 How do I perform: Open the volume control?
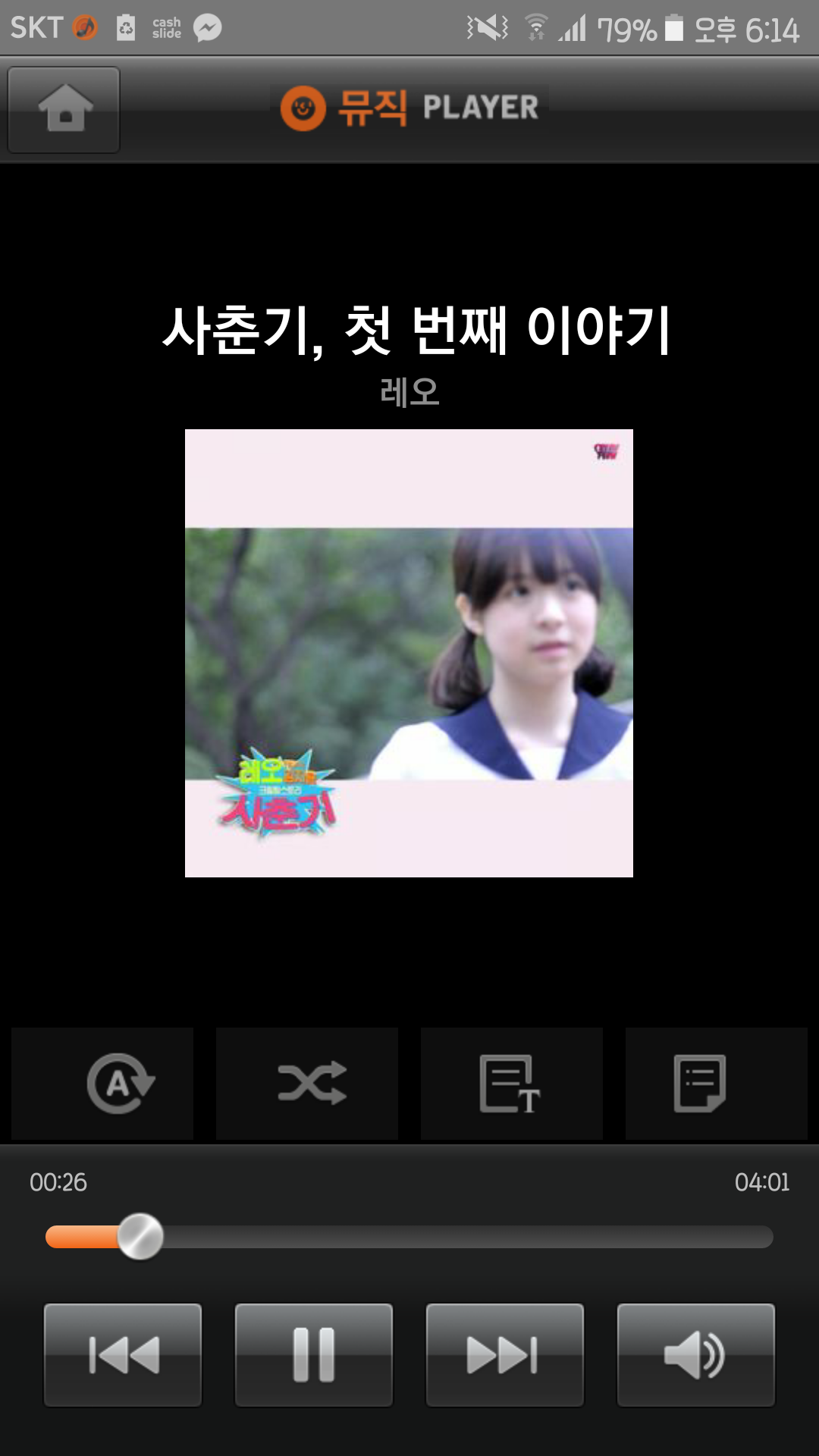696,1355
